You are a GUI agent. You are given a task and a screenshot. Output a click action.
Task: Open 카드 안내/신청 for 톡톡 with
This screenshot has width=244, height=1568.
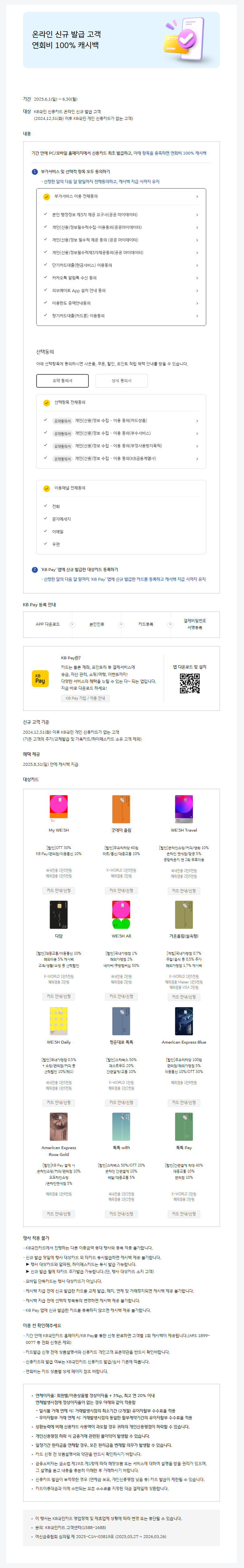click(x=121, y=1214)
